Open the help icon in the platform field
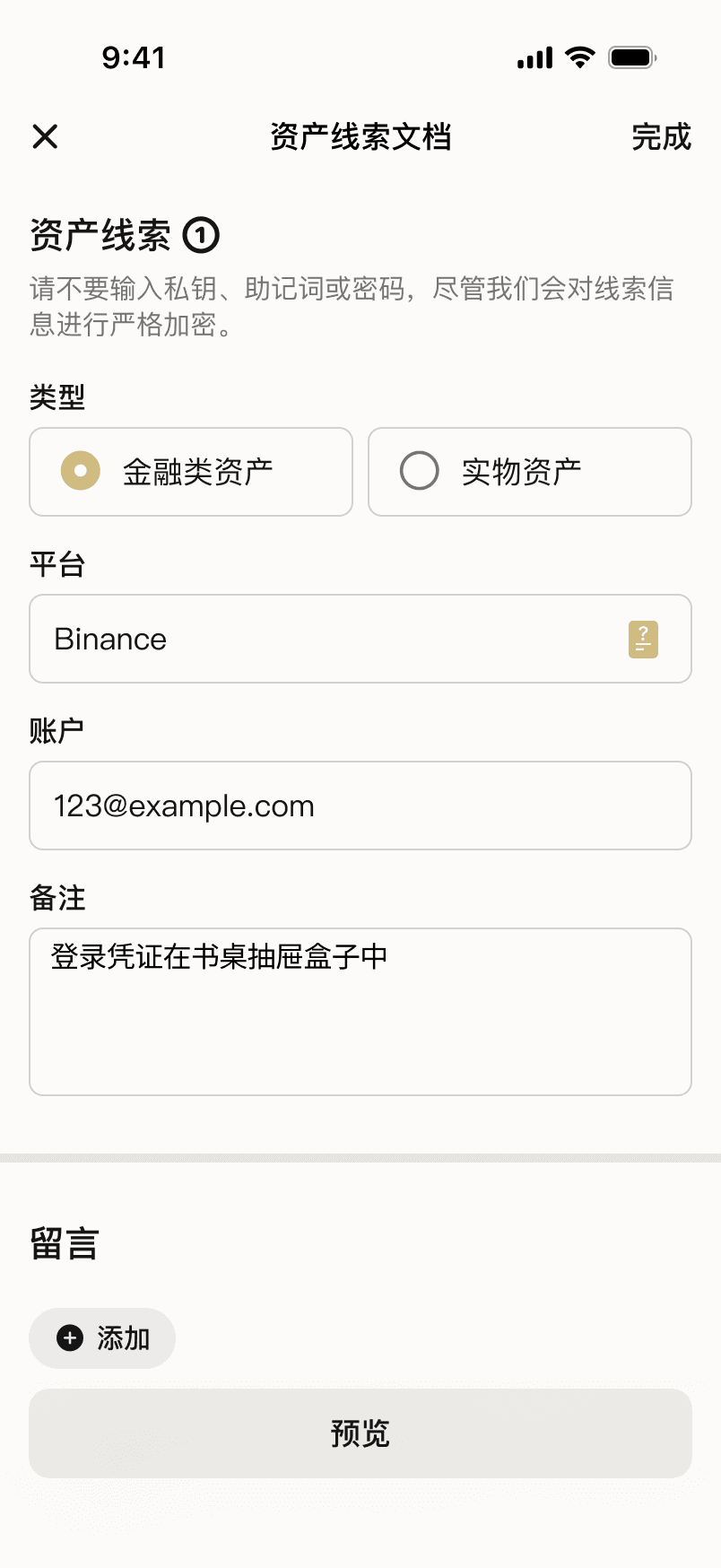This screenshot has width=721, height=1568. pyautogui.click(x=643, y=640)
